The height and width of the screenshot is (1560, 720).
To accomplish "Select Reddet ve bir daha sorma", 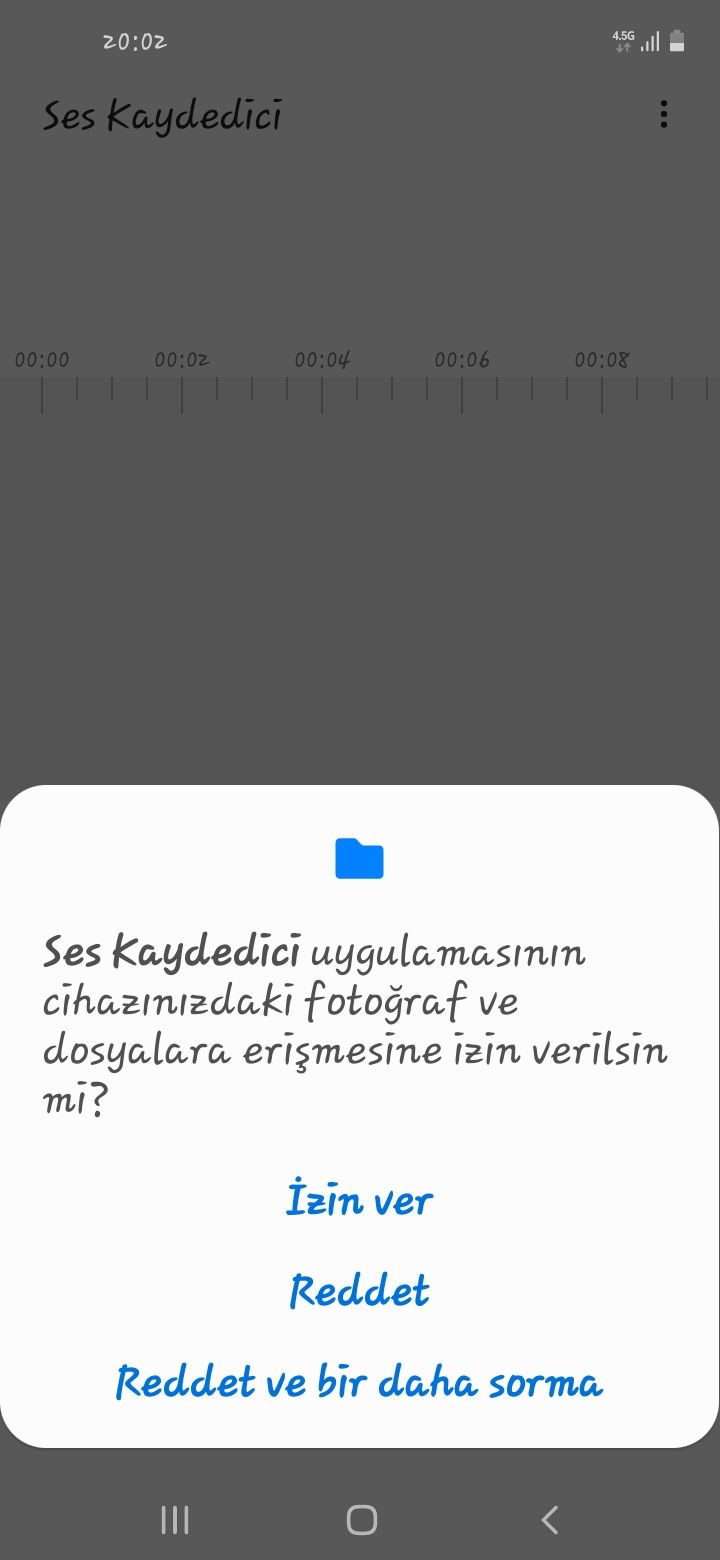I will (359, 1383).
